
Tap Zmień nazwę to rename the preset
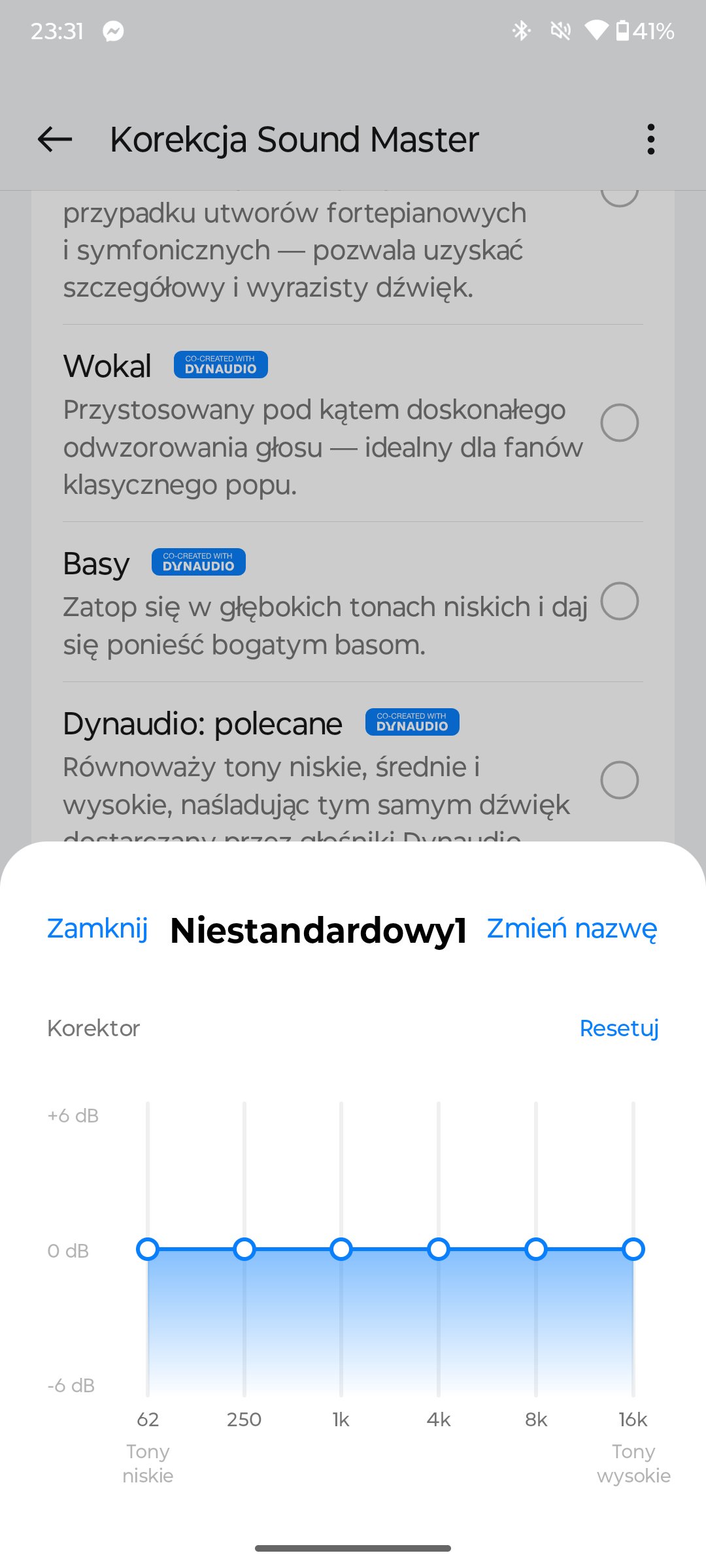coord(572,929)
